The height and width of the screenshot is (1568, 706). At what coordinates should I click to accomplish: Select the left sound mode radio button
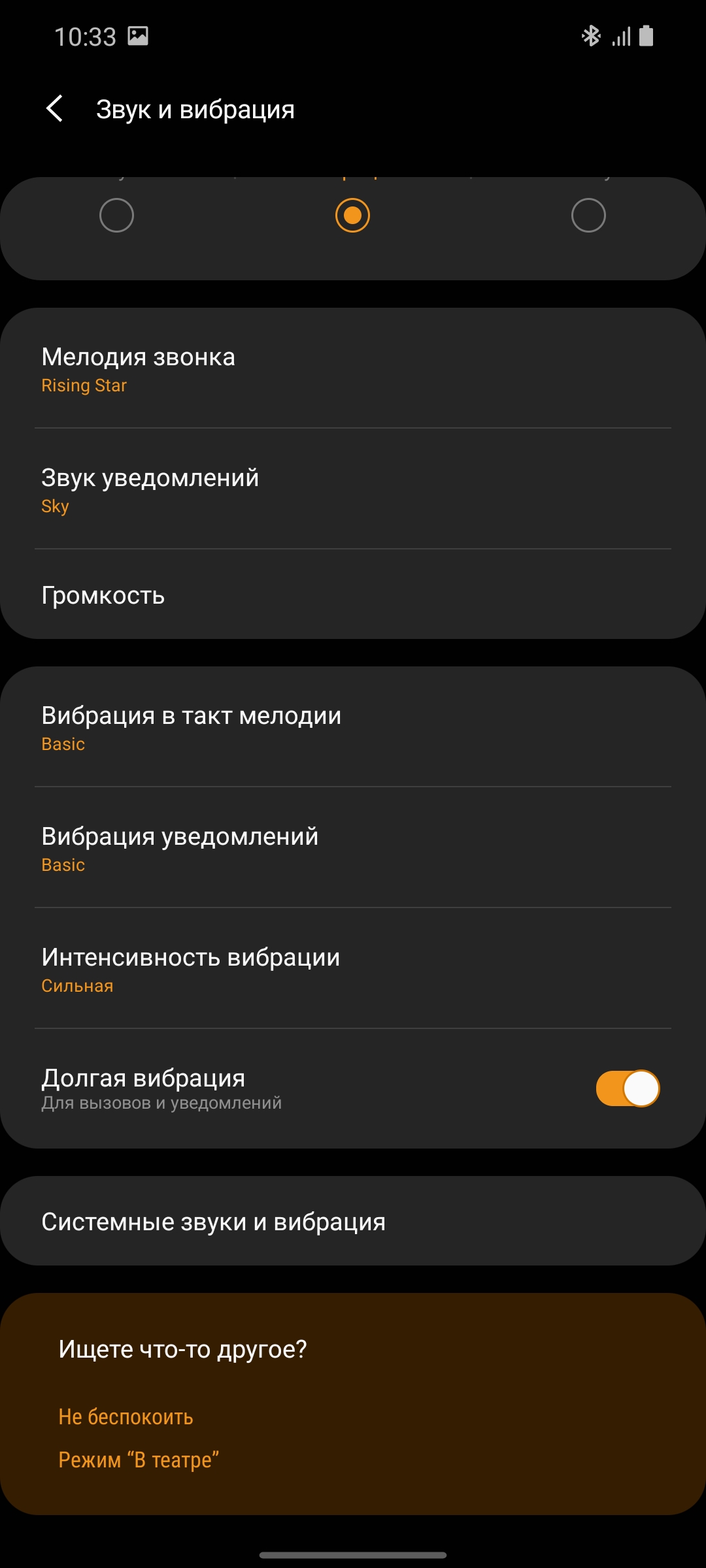point(116,216)
